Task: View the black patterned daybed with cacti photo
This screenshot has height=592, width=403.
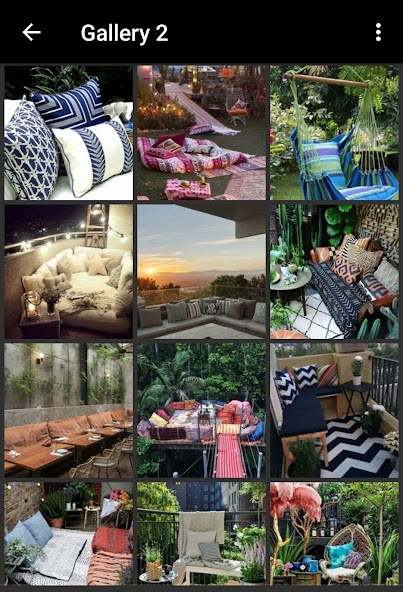Action: point(334,271)
